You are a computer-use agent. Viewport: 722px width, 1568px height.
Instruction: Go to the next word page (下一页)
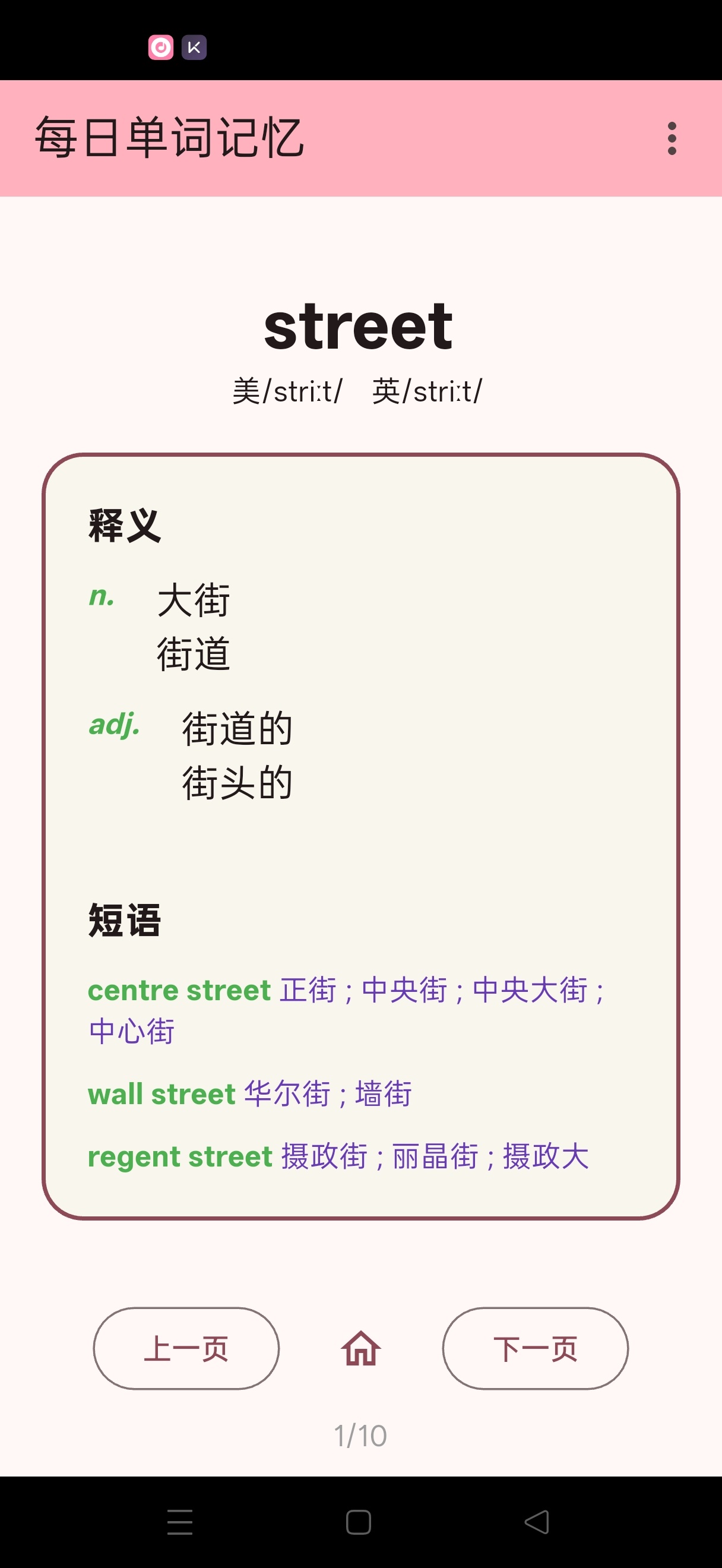tap(535, 1348)
